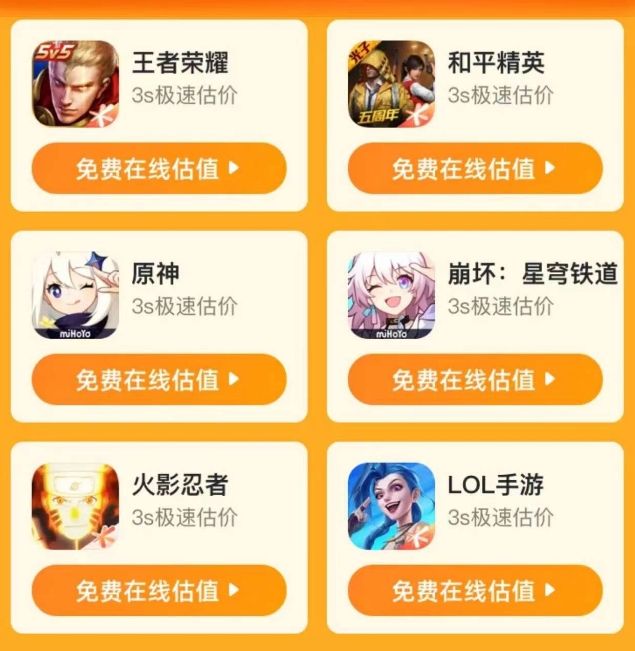Viewport: 635px width, 651px height.
Task: Open the 王者荣耀 game icon
Action: (x=75, y=84)
